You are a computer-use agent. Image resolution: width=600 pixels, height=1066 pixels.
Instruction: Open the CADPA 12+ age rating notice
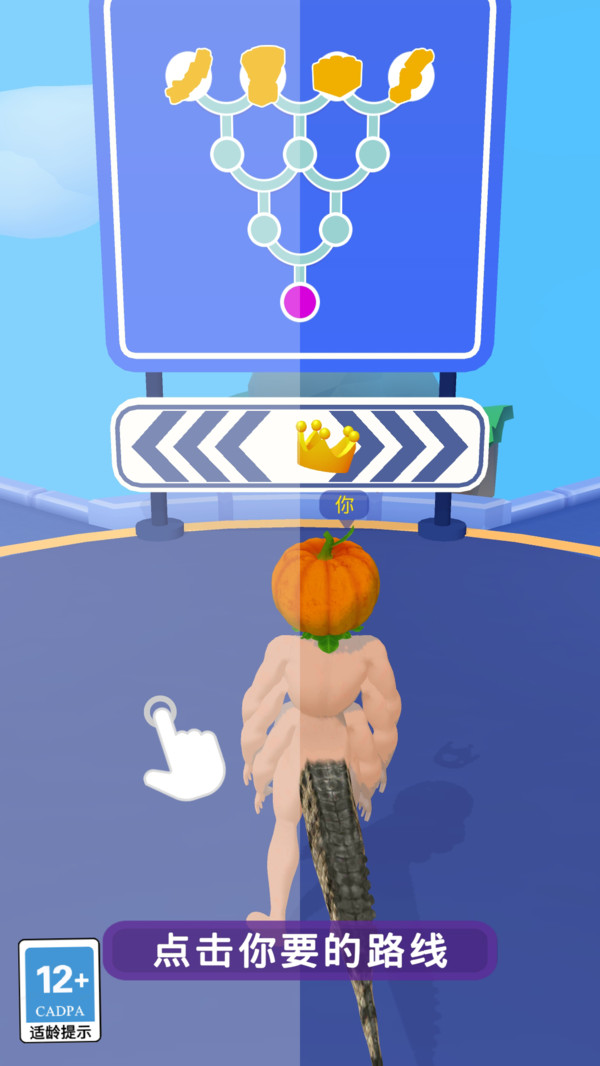point(60,990)
